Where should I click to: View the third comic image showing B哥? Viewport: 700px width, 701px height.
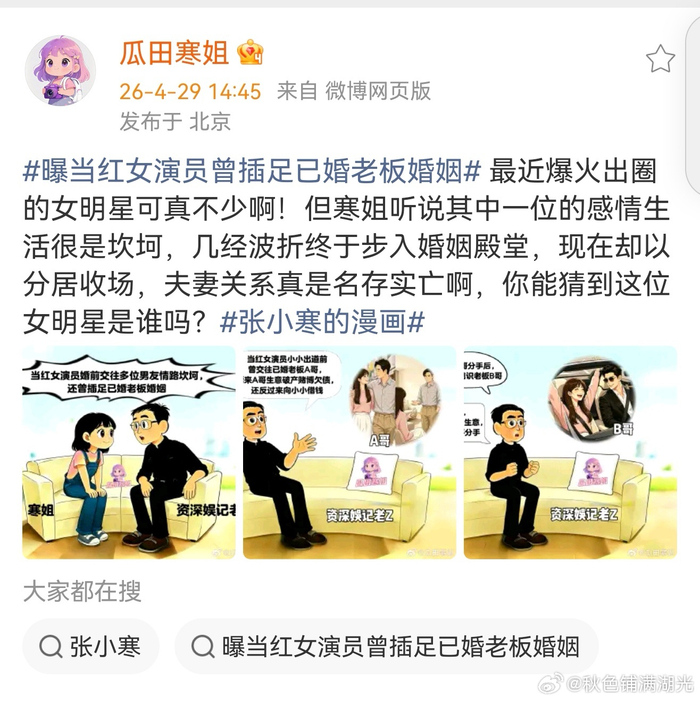click(x=570, y=451)
